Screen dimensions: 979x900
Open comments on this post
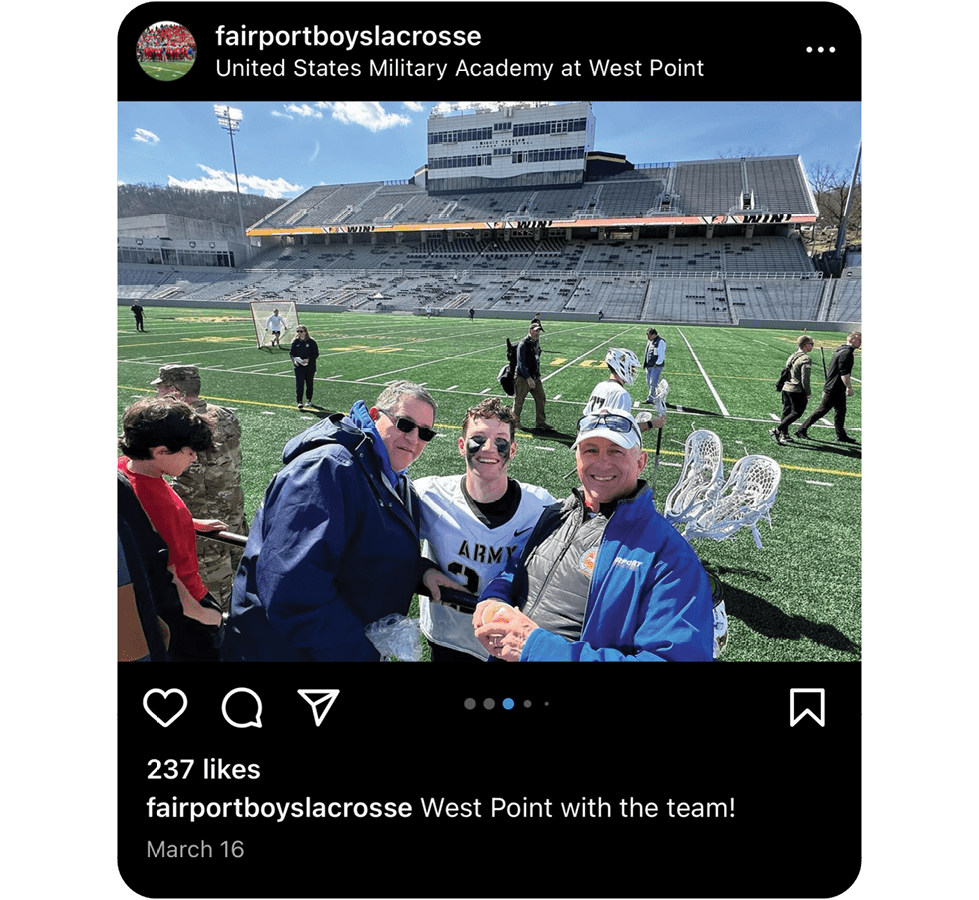point(242,707)
